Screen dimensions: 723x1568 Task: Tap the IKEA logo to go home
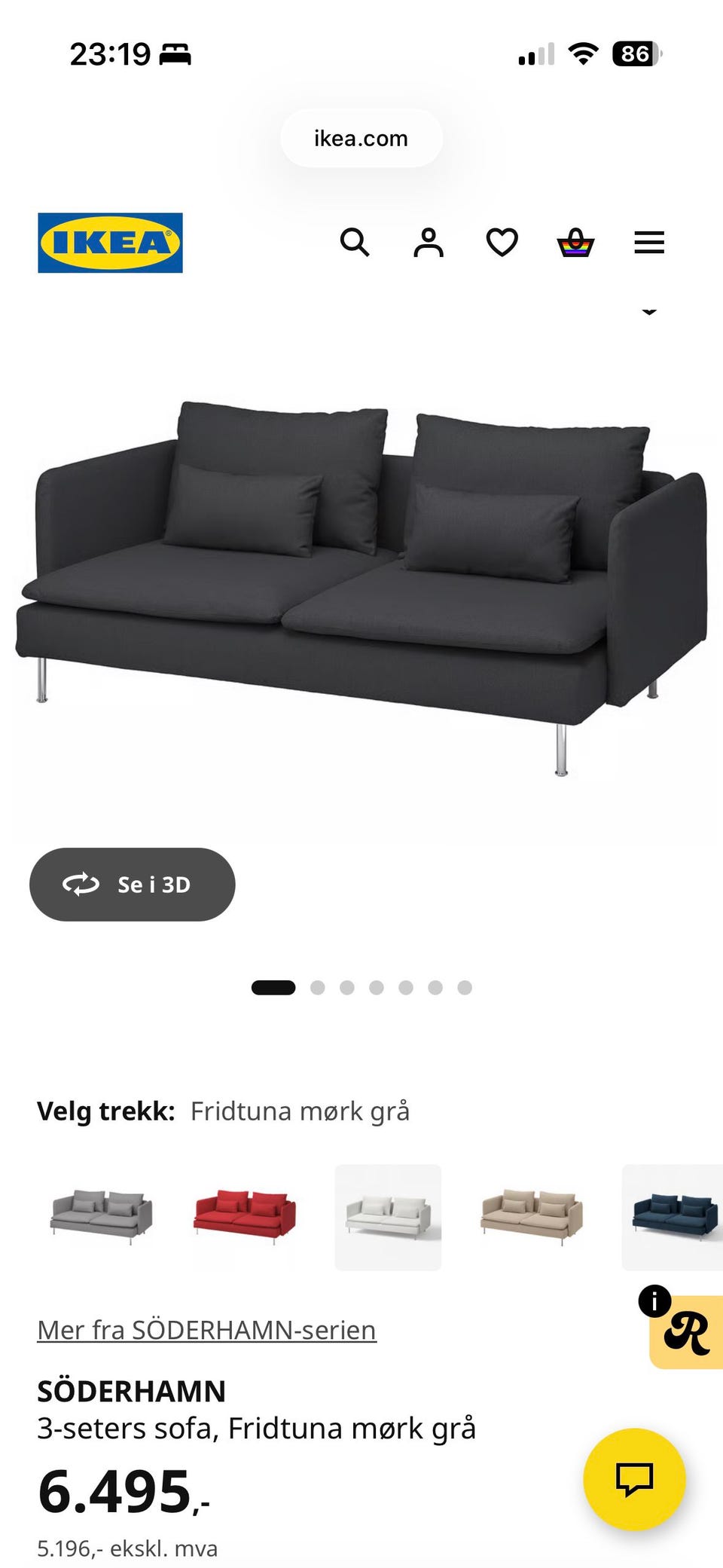110,243
